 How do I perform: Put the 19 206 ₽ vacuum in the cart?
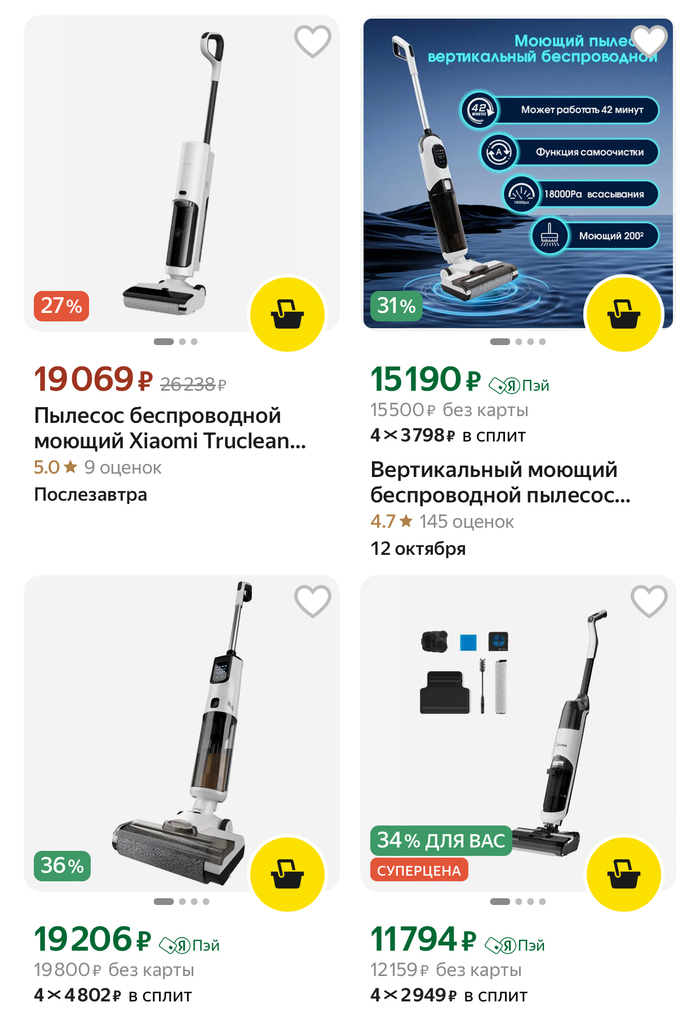[x=287, y=874]
